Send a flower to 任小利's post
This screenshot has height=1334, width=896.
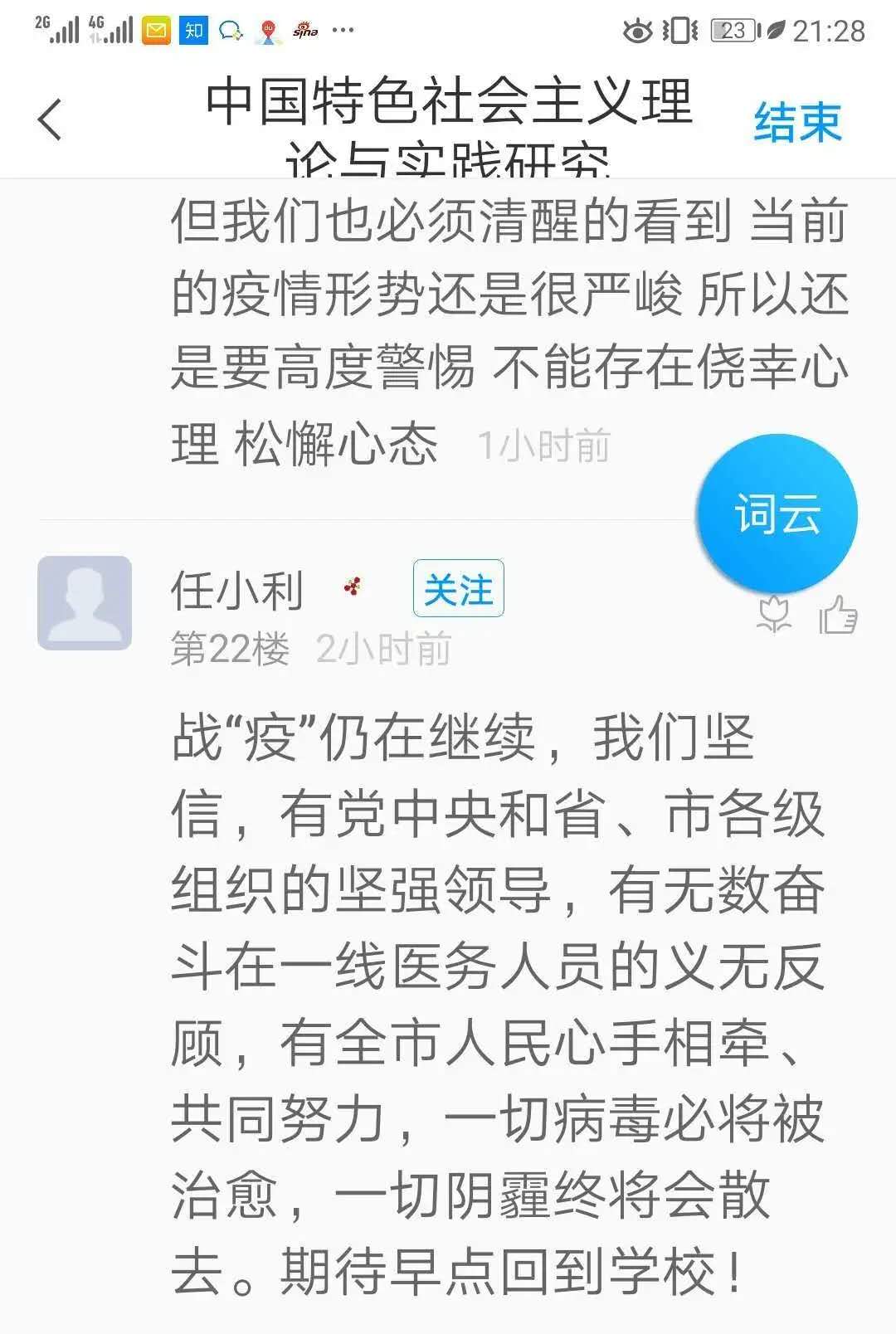[774, 615]
